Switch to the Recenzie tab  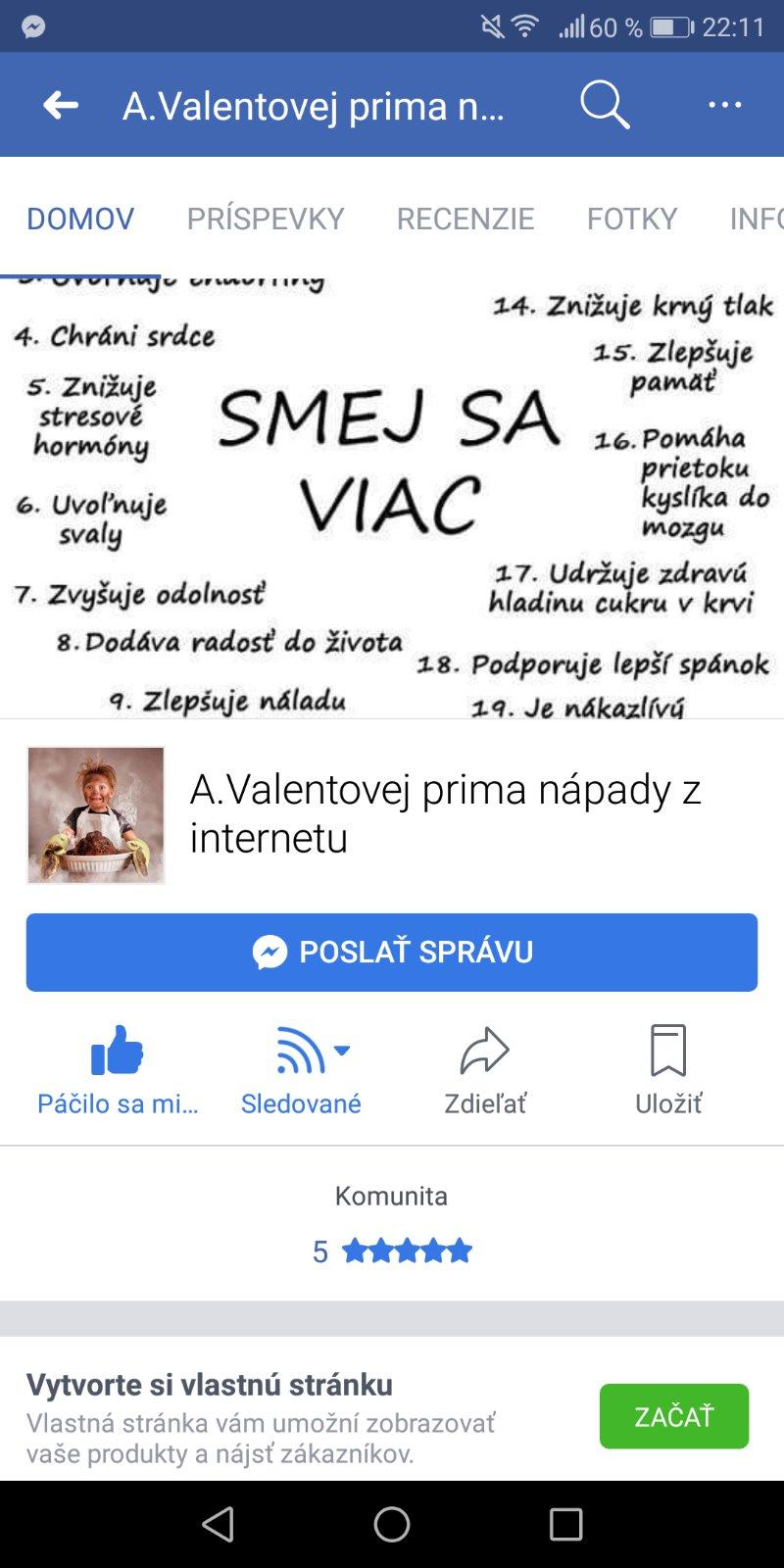pyautogui.click(x=465, y=218)
